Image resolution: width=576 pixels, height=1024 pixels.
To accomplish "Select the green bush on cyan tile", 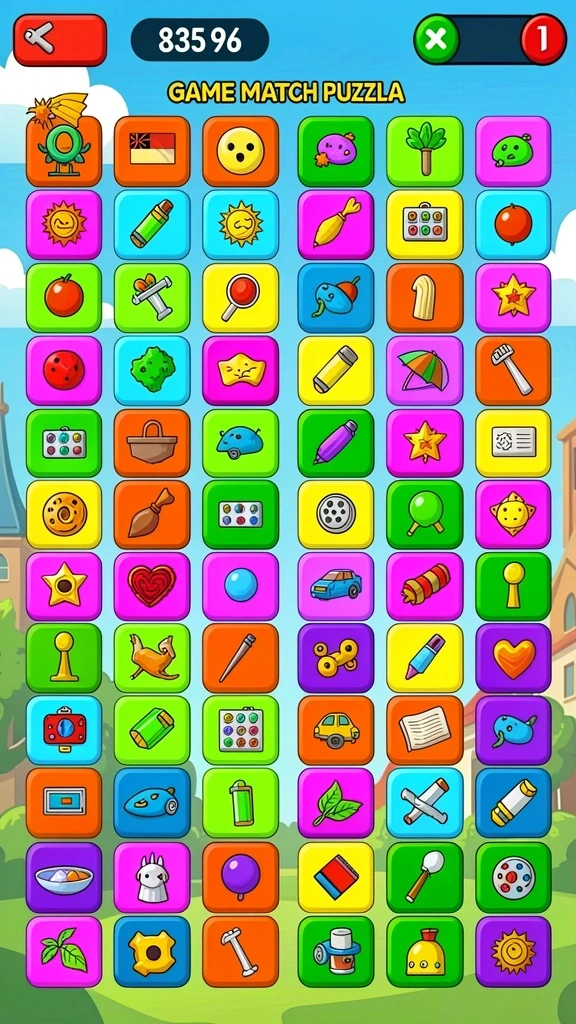I will tap(152, 370).
